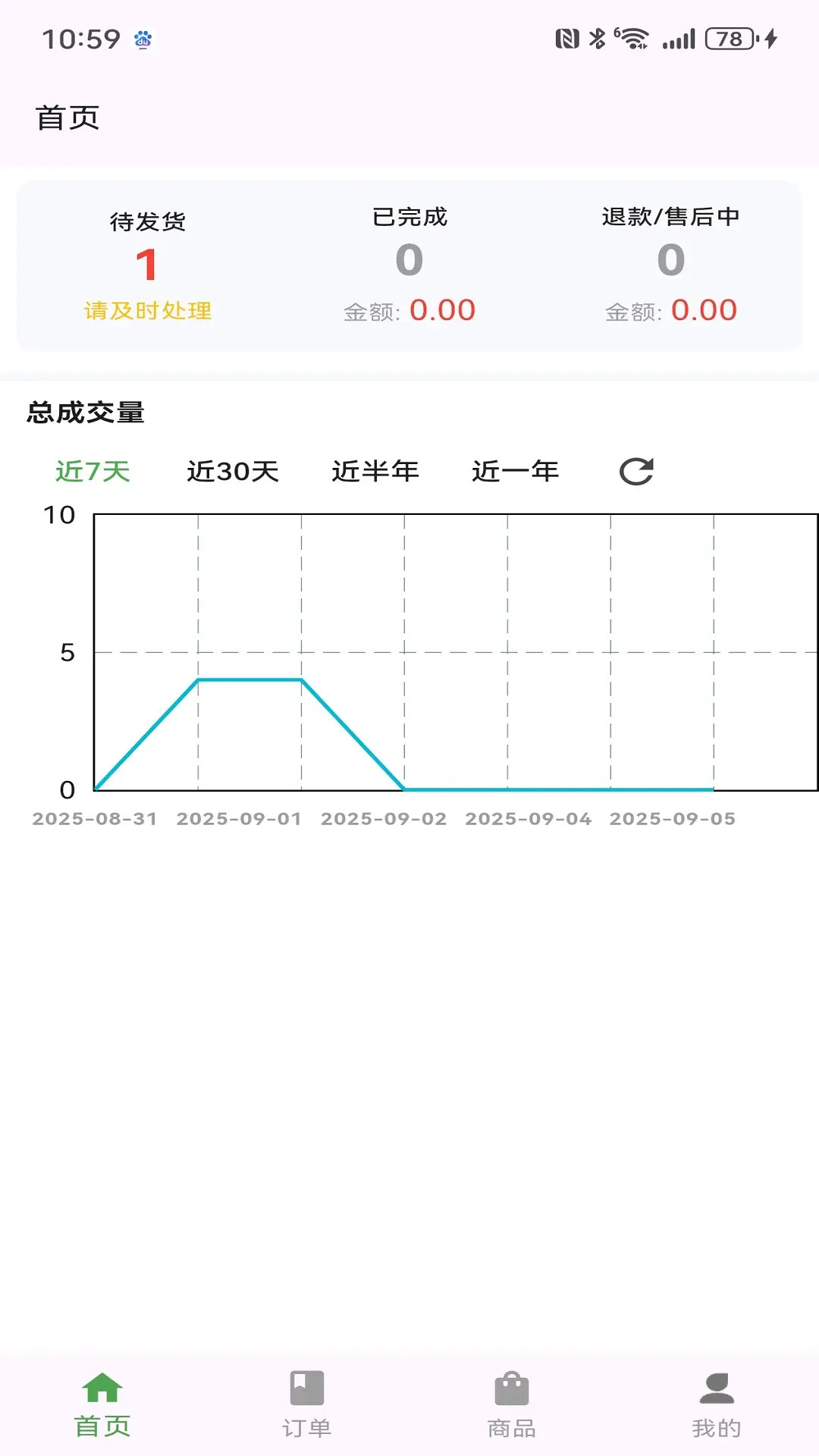The image size is (819, 1456).
Task: Select the 近7天 range
Action: click(x=93, y=471)
